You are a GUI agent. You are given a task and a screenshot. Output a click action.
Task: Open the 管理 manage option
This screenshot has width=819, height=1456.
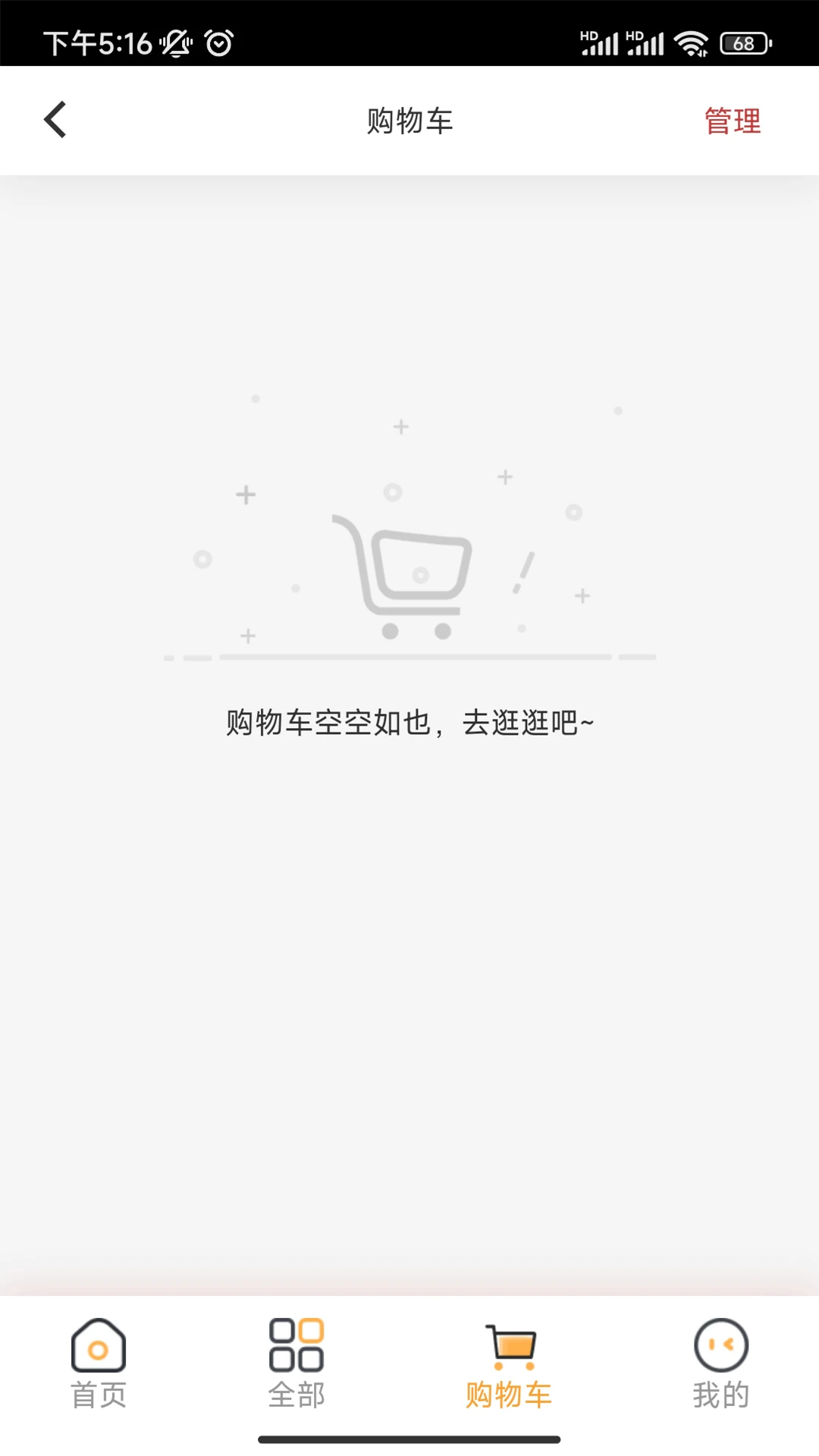[732, 121]
